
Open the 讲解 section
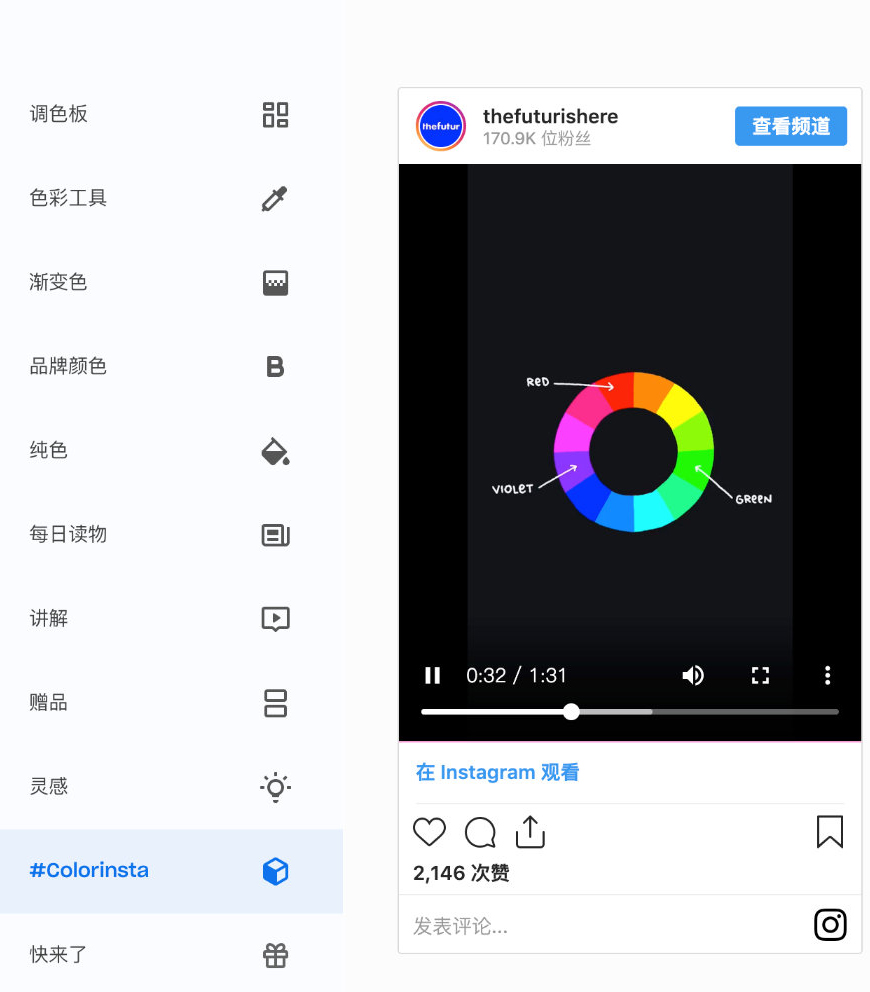(x=160, y=618)
